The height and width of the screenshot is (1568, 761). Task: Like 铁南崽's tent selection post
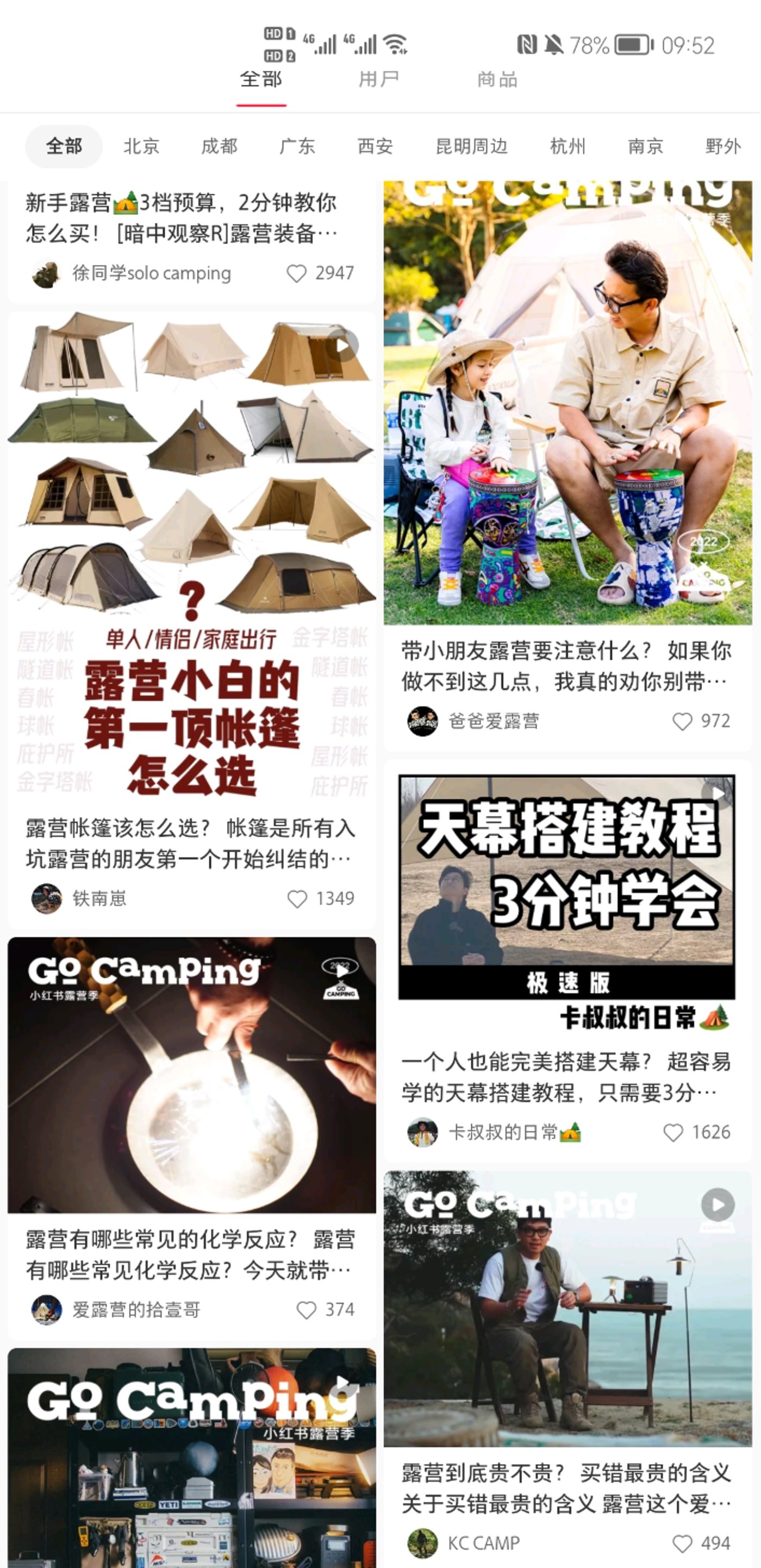tap(297, 898)
